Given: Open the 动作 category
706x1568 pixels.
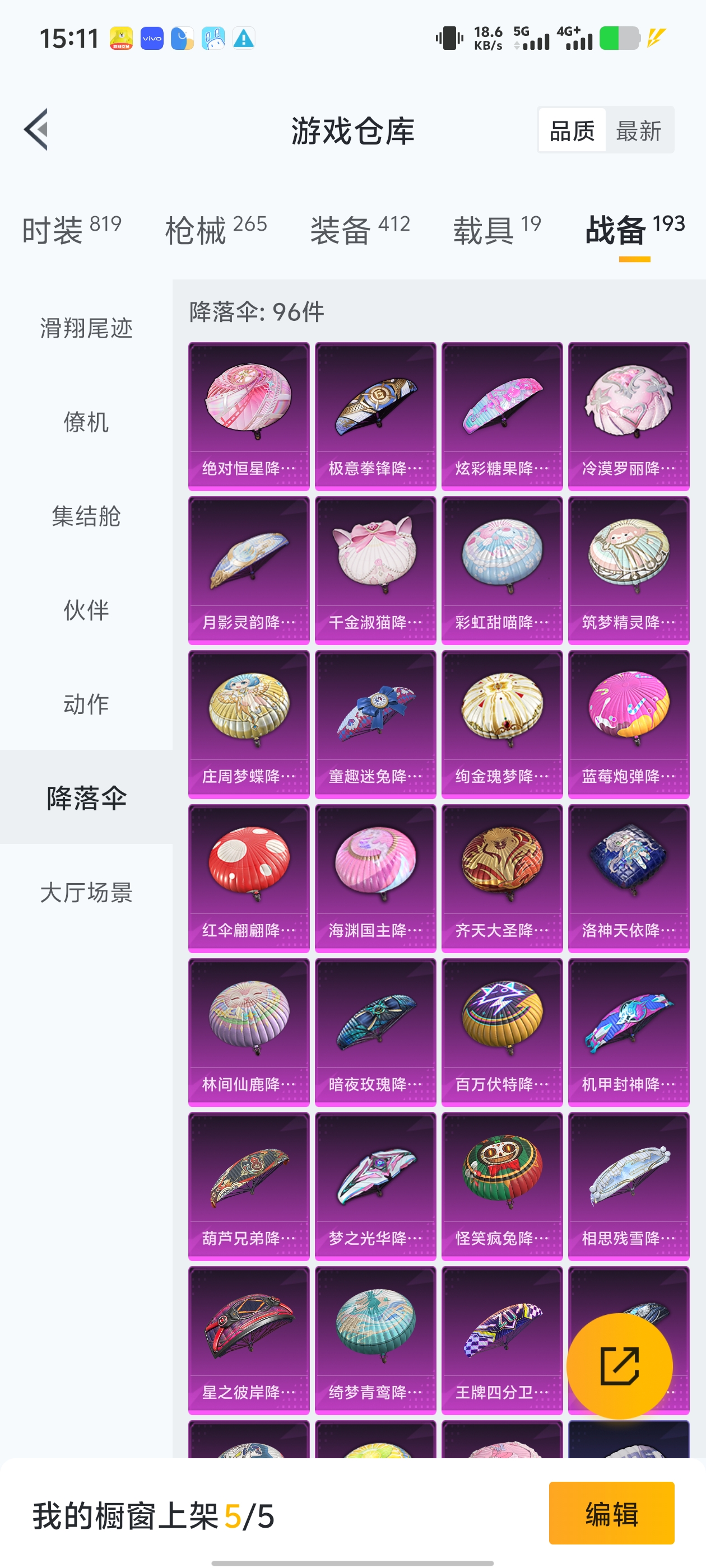Looking at the screenshot, I should pos(87,705).
